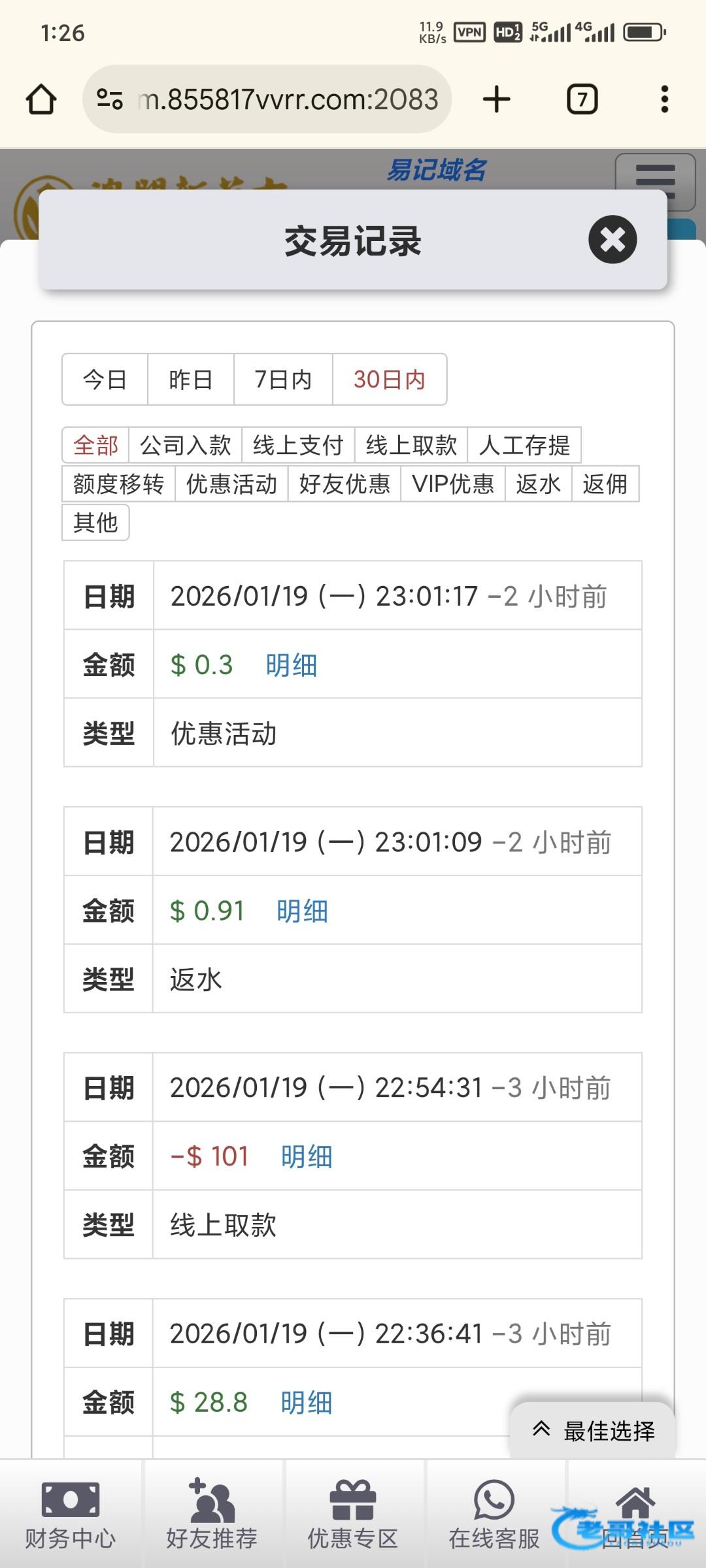
Task: Open 明细 for the $ 0.91 返水 record
Action: point(302,911)
